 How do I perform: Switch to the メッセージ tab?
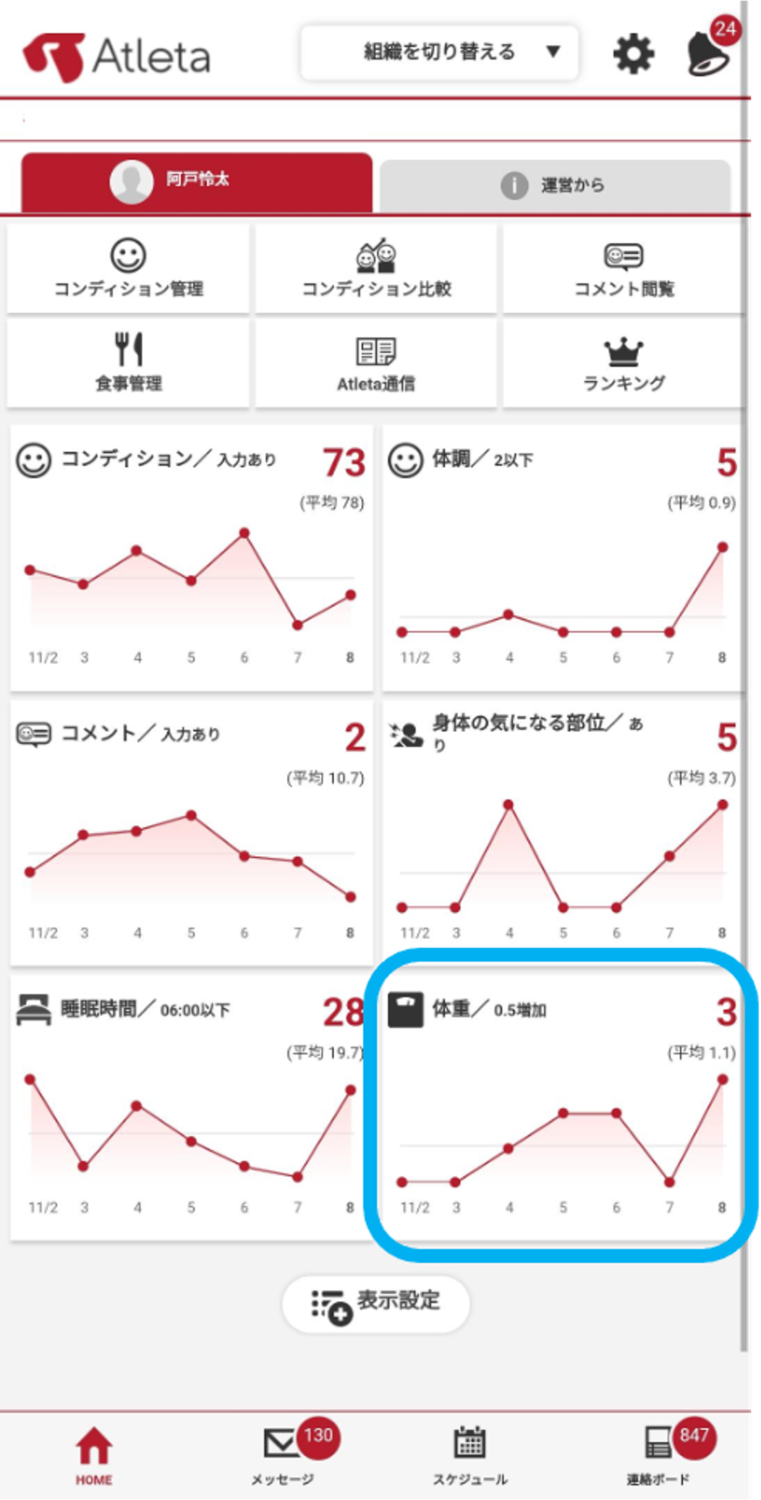(x=284, y=1455)
